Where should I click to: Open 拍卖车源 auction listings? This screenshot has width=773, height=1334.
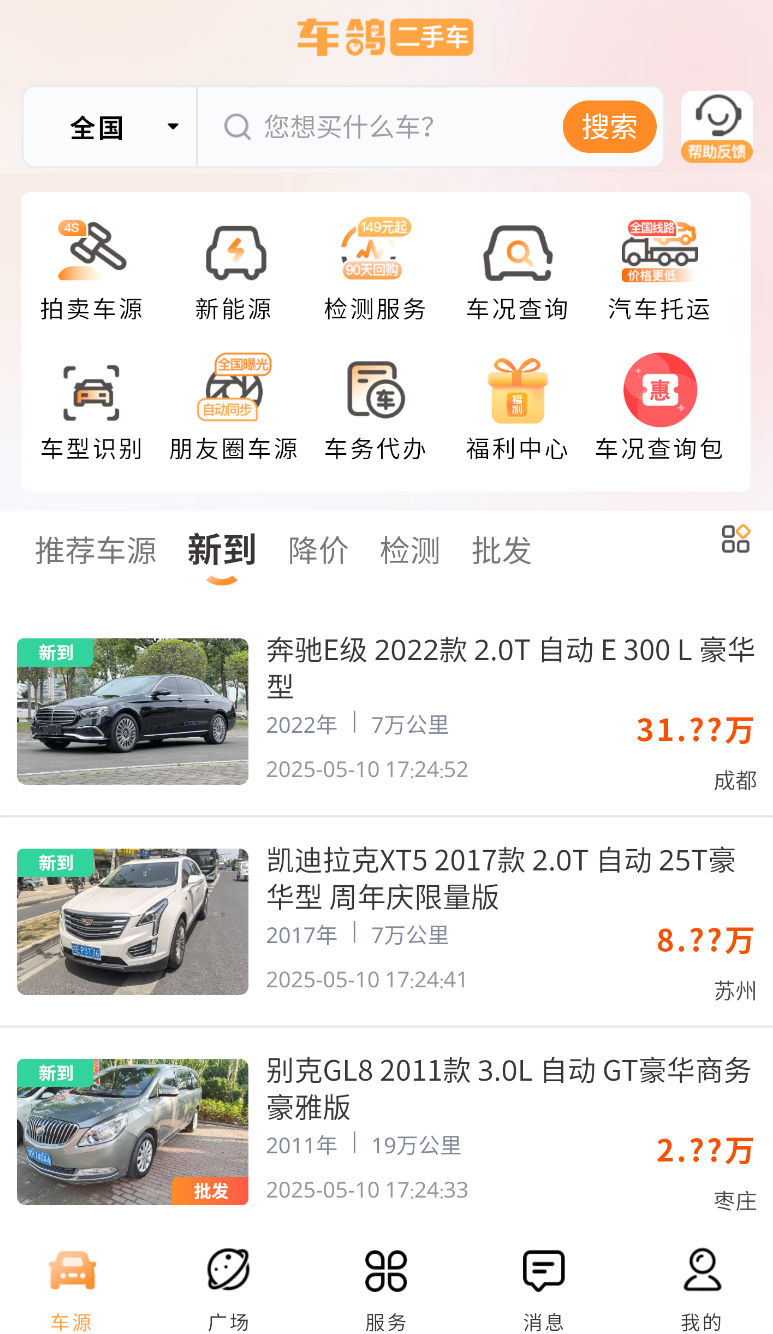[x=91, y=271]
